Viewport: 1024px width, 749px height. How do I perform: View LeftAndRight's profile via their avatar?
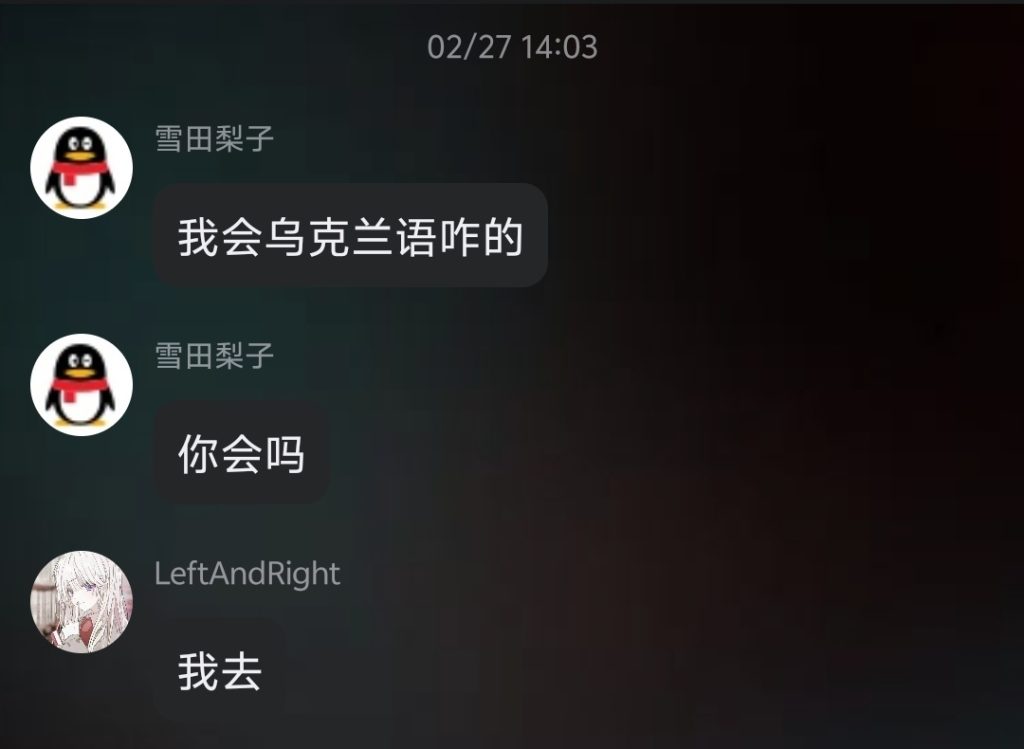click(82, 602)
